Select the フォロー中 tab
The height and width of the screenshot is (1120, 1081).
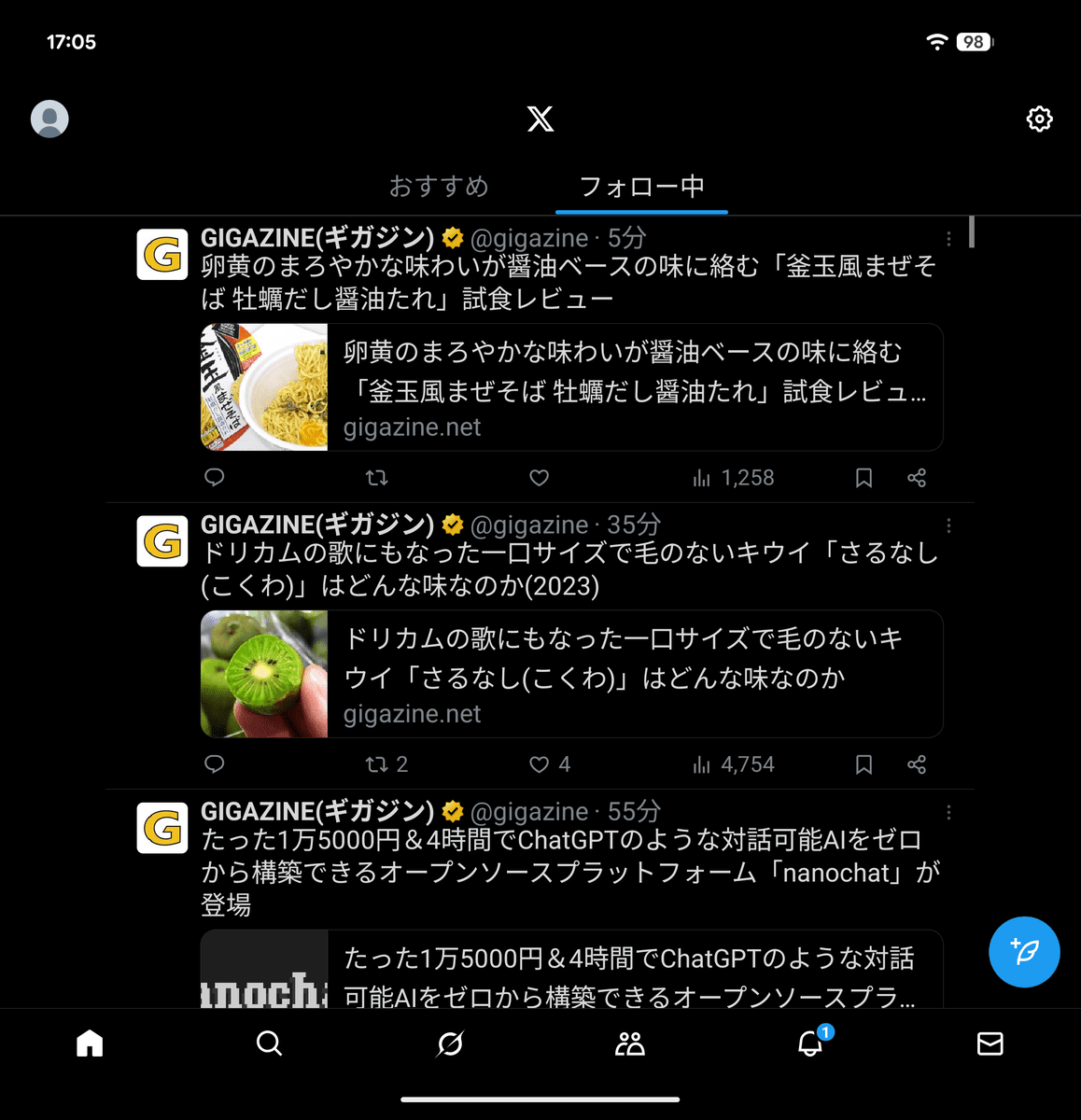pos(641,187)
